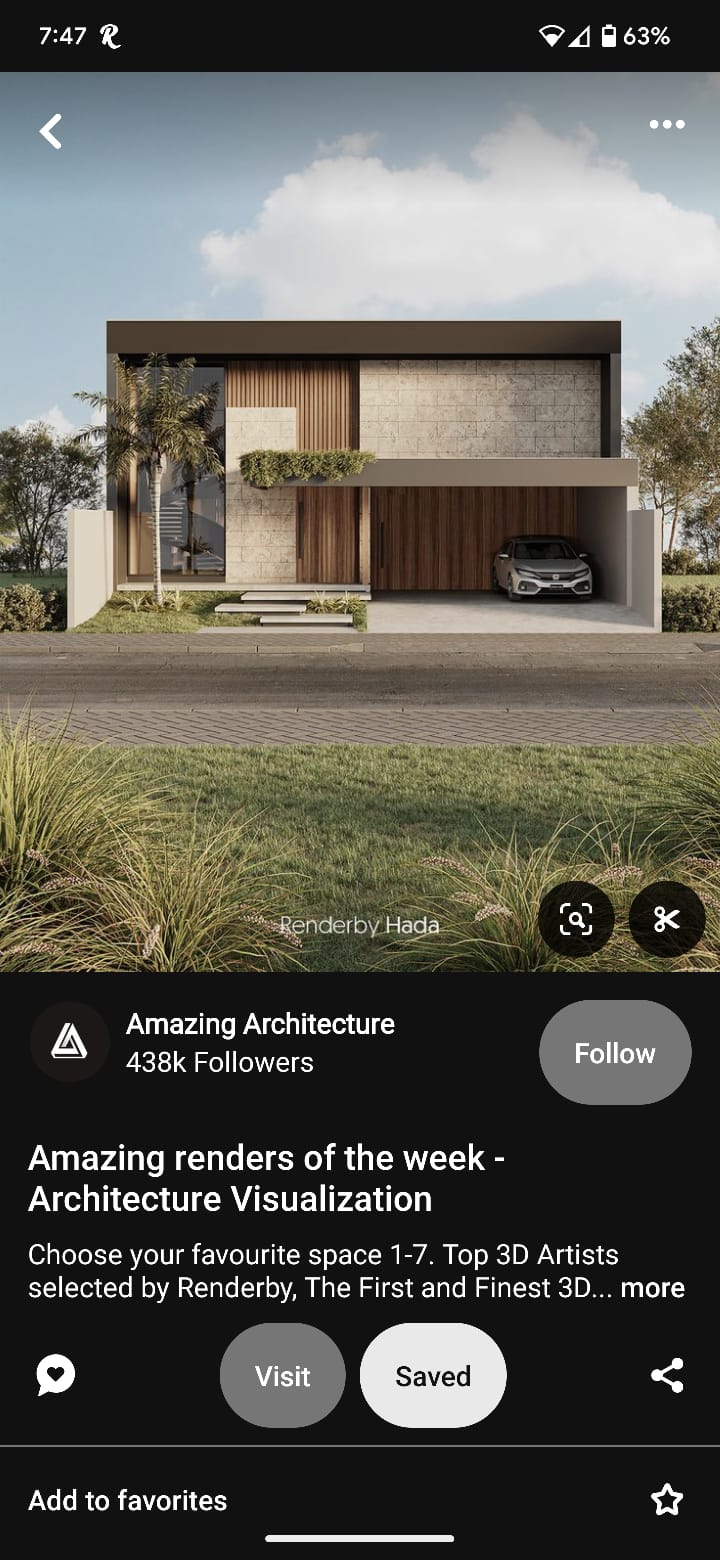720x1560 pixels.
Task: Expand the description with more
Action: pos(652,1288)
